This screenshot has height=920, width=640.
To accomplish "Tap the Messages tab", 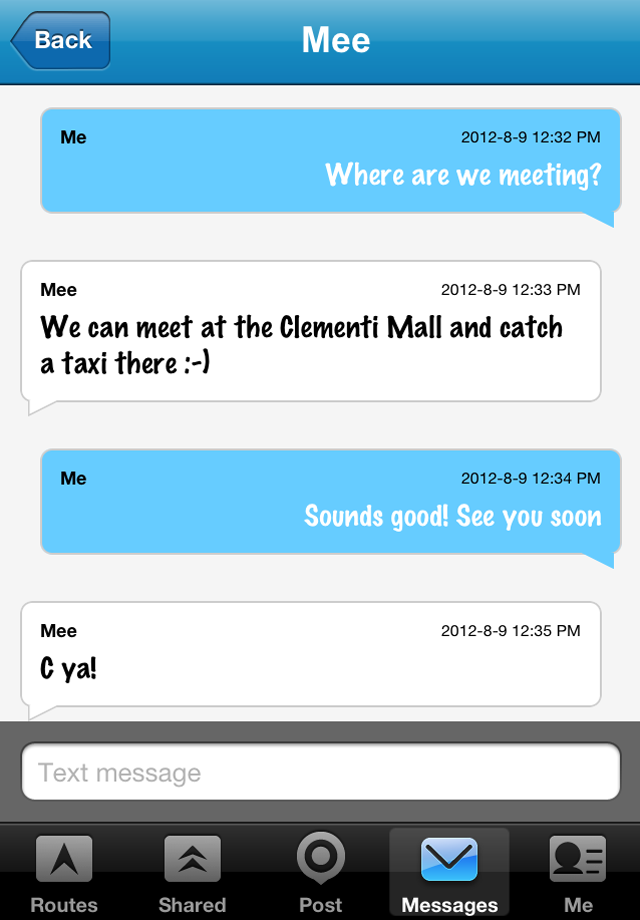I will point(449,873).
